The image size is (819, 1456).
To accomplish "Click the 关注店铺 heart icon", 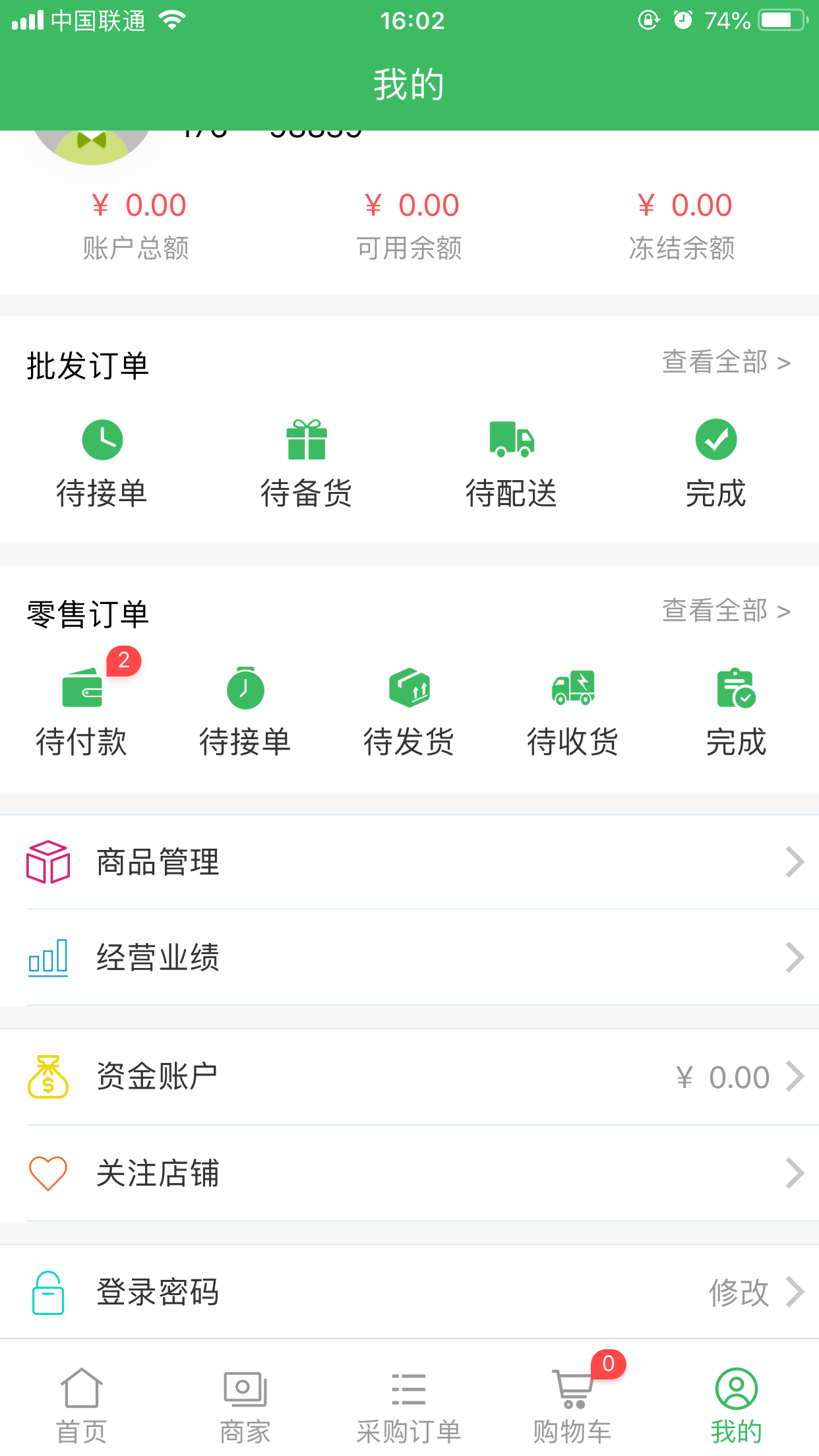I will click(47, 1173).
